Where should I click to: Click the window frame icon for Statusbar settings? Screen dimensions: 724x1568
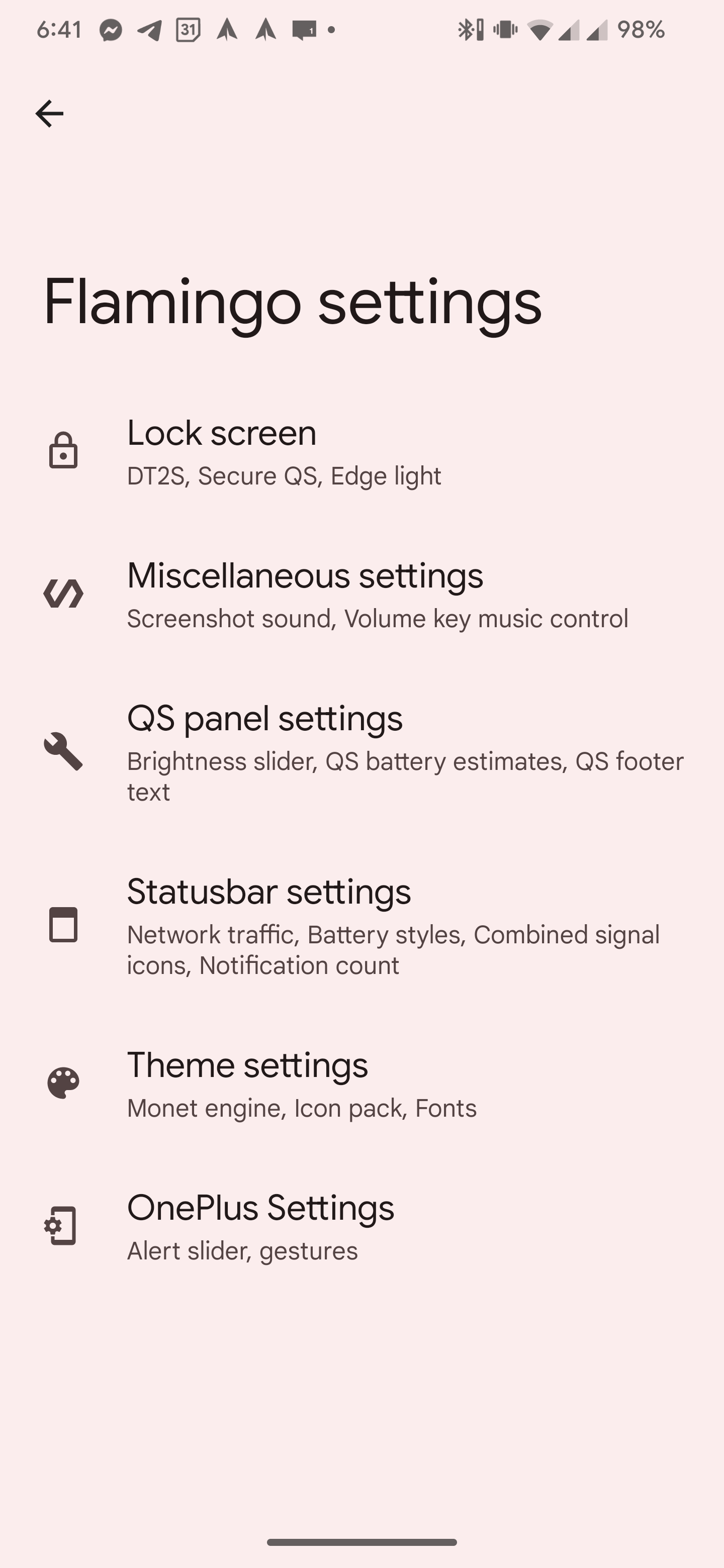click(x=63, y=926)
